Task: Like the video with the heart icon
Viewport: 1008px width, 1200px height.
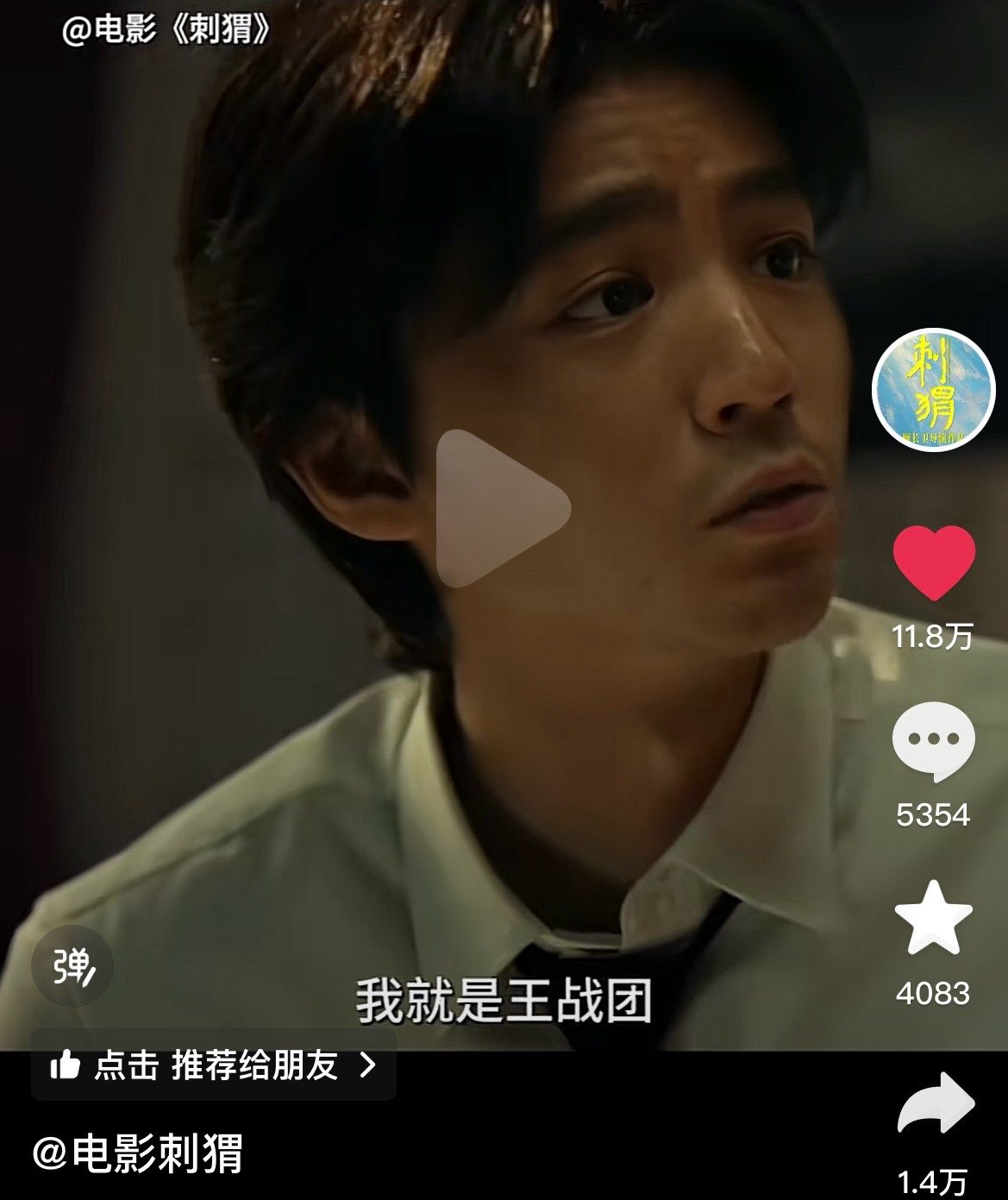Action: tap(934, 562)
